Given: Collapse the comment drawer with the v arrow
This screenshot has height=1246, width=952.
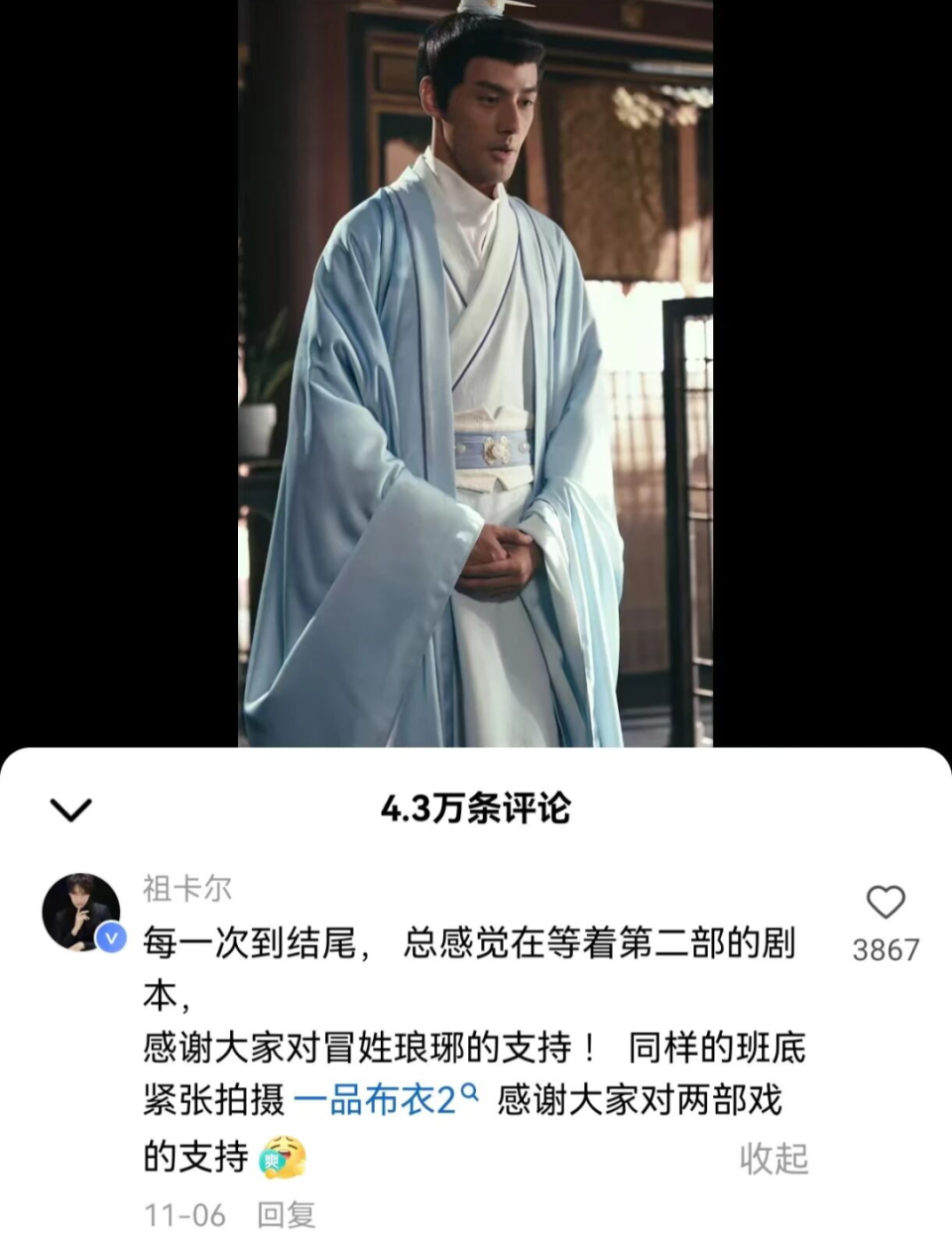Looking at the screenshot, I should click(69, 810).
